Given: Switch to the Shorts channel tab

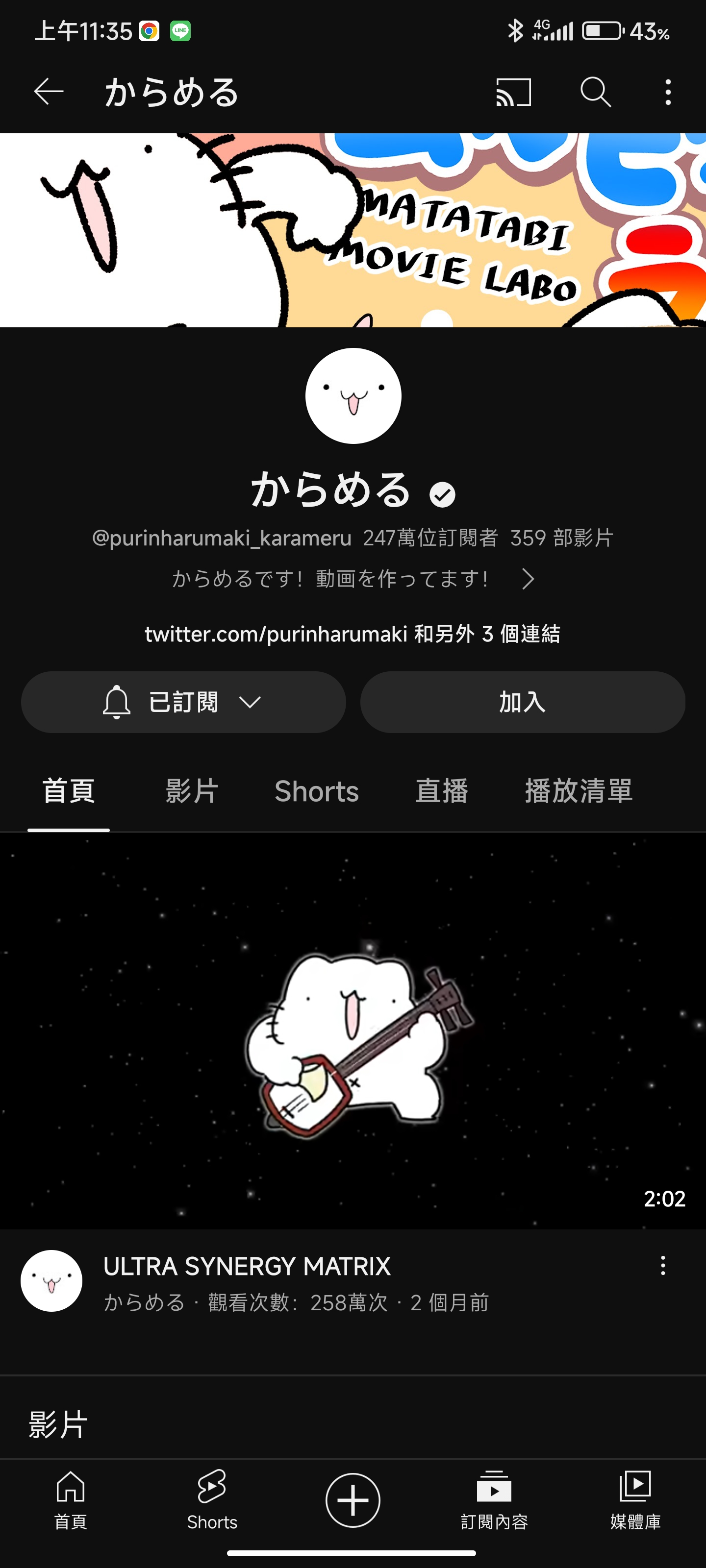Looking at the screenshot, I should (316, 791).
